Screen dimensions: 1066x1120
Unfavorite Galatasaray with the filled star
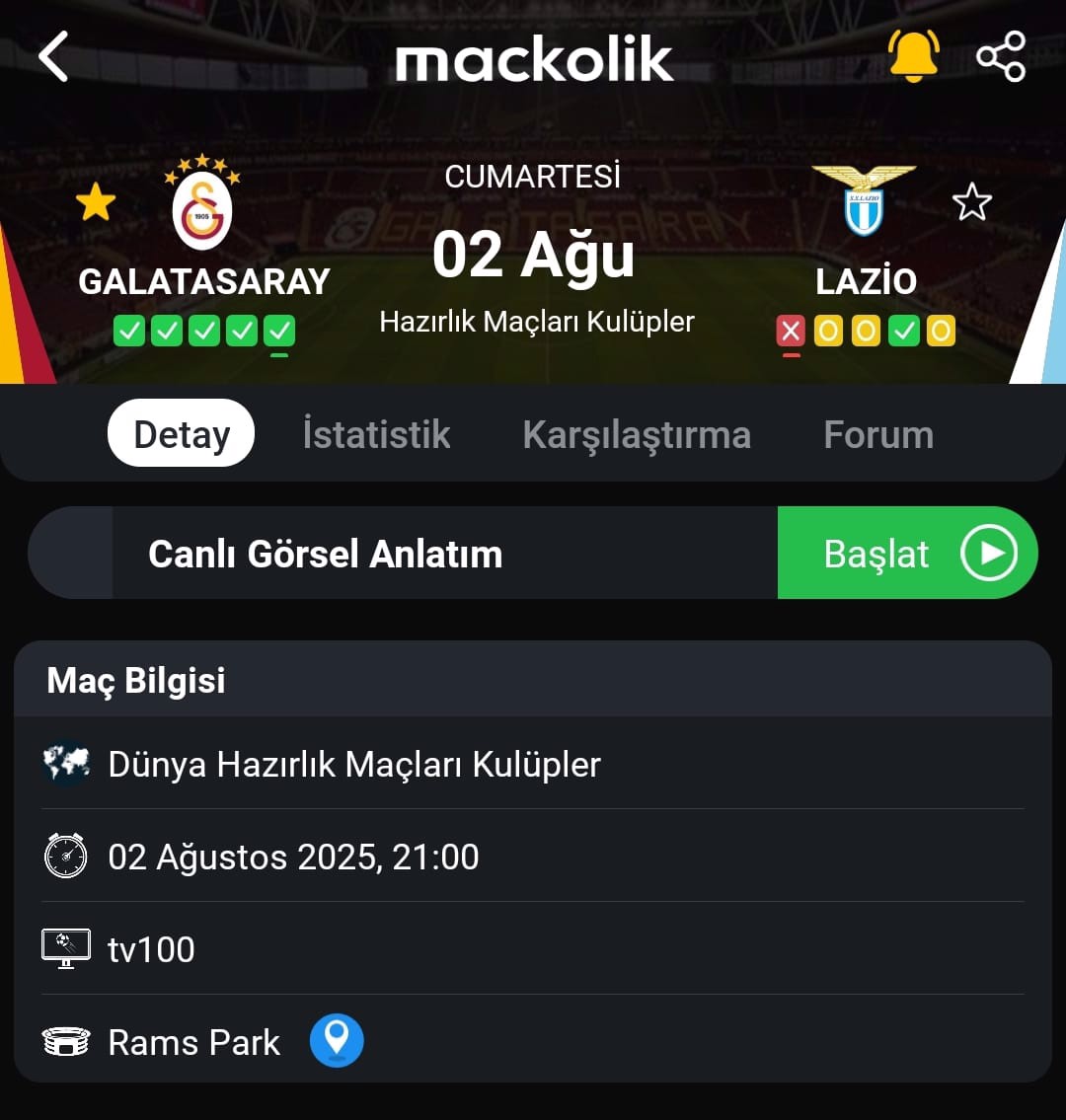(96, 203)
